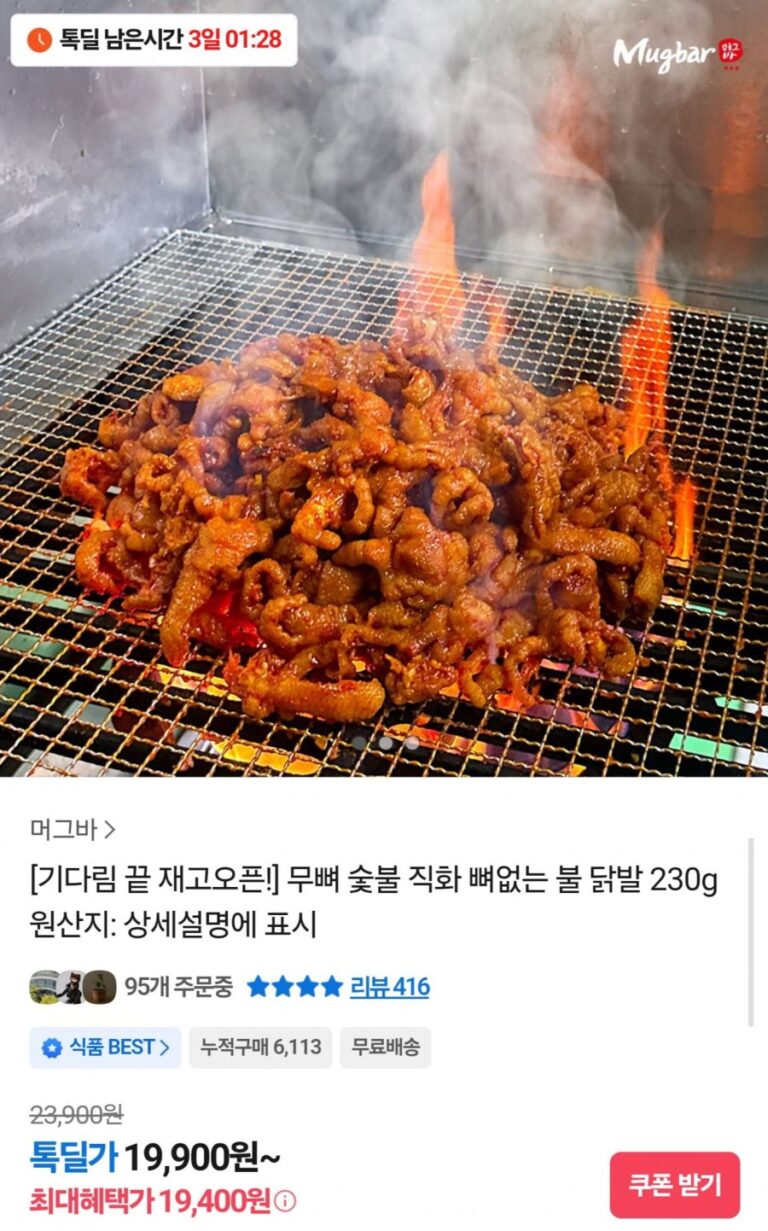
Task: Open the 머그바 store page
Action: click(x=73, y=829)
